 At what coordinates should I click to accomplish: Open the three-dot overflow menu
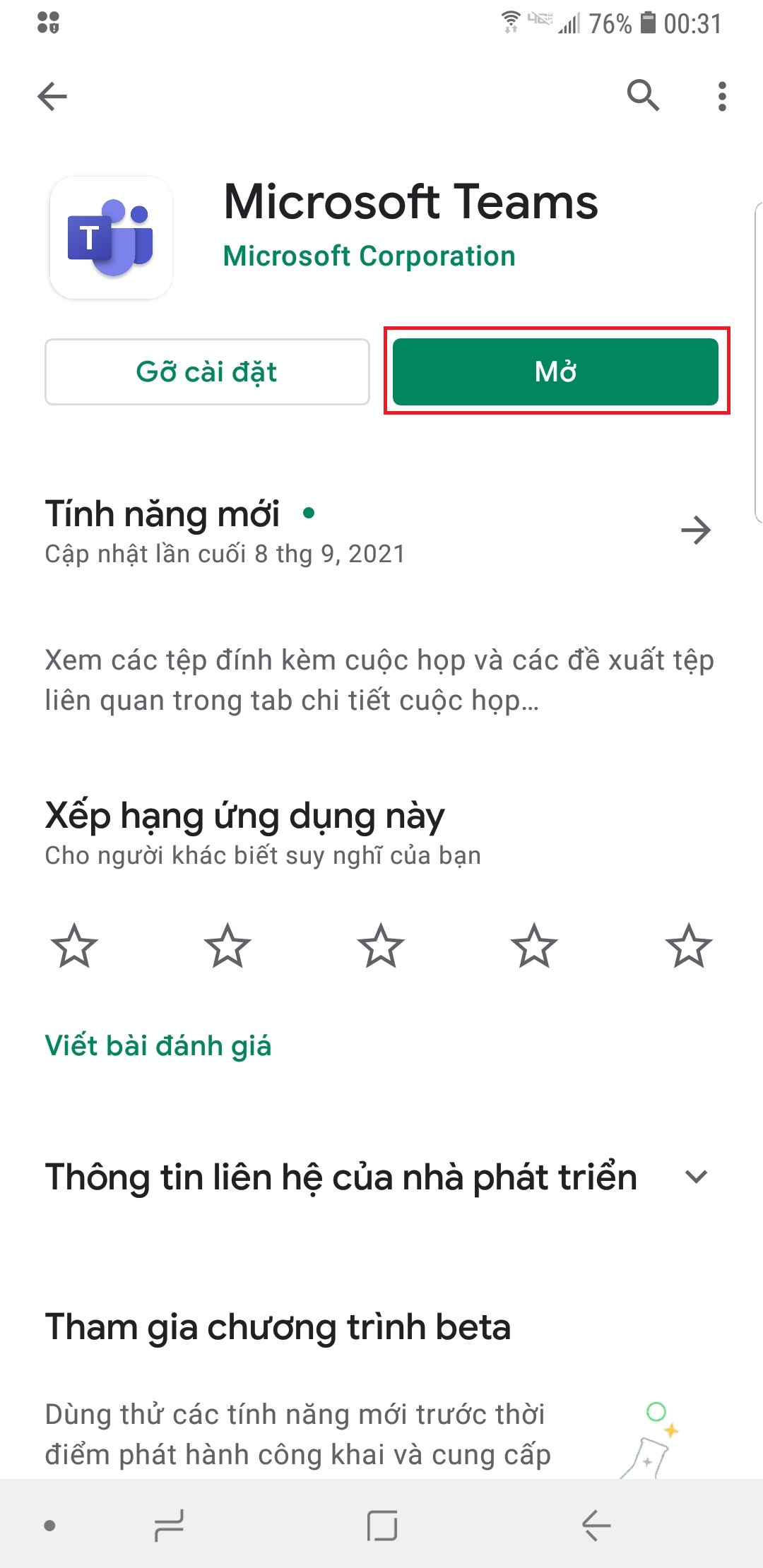coord(721,96)
